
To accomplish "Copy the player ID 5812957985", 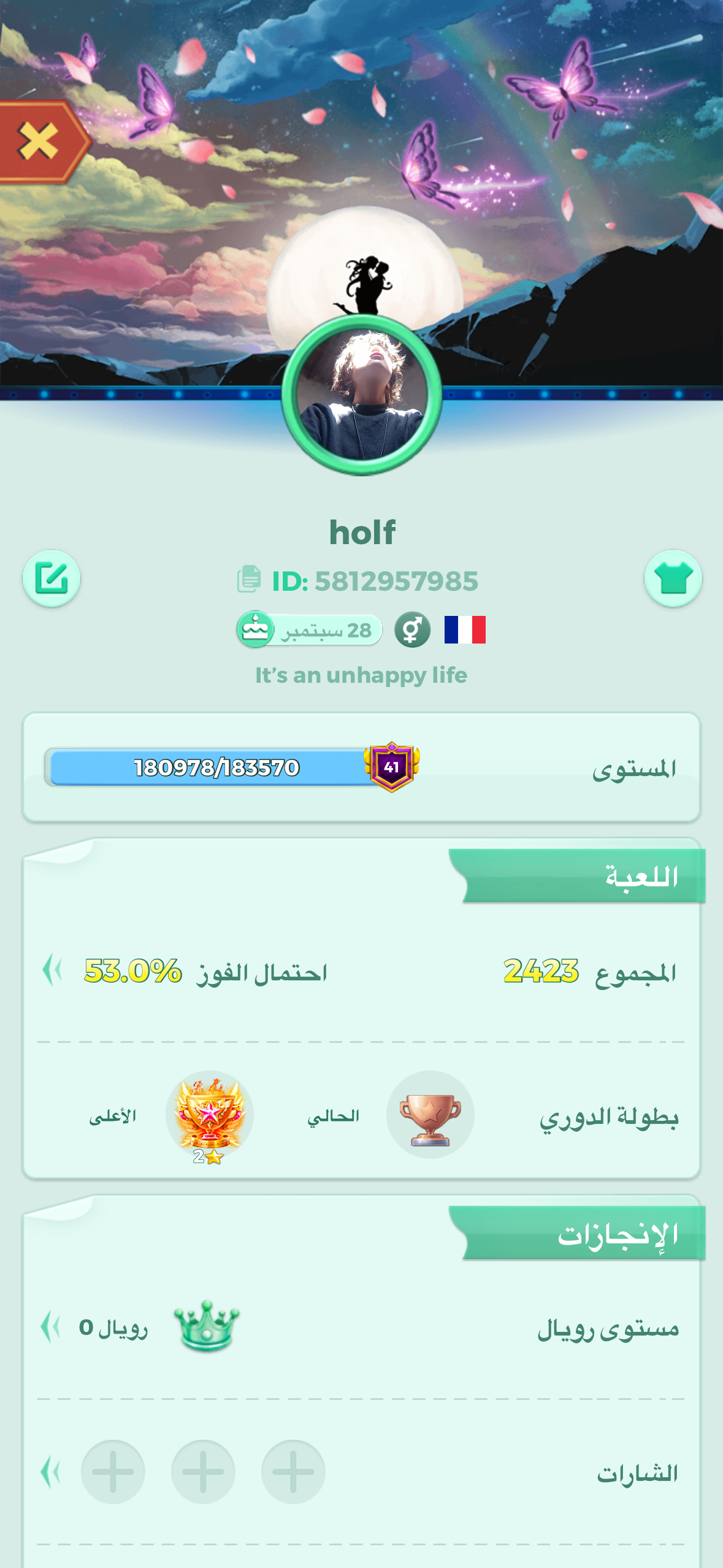I will click(x=249, y=580).
